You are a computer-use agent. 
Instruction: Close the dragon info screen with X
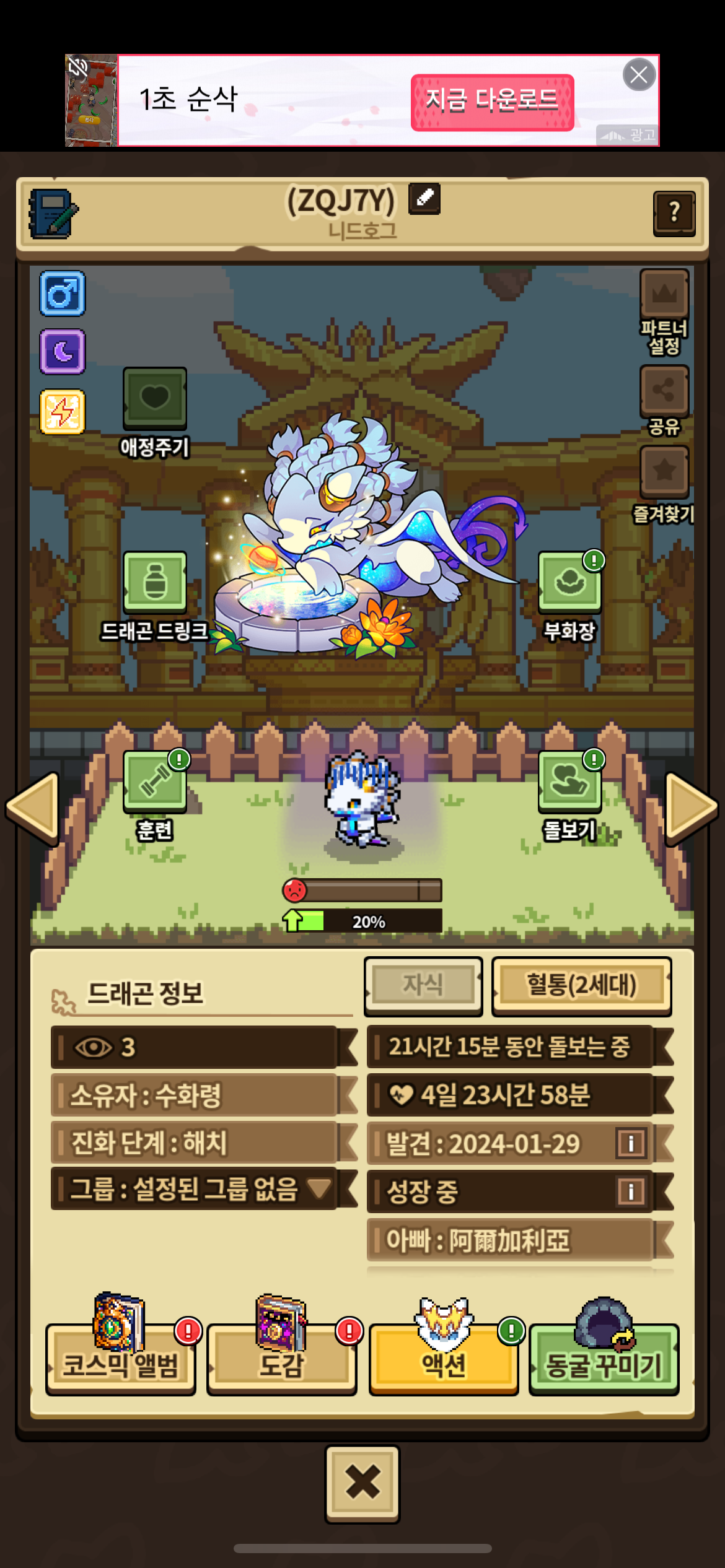362,1484
